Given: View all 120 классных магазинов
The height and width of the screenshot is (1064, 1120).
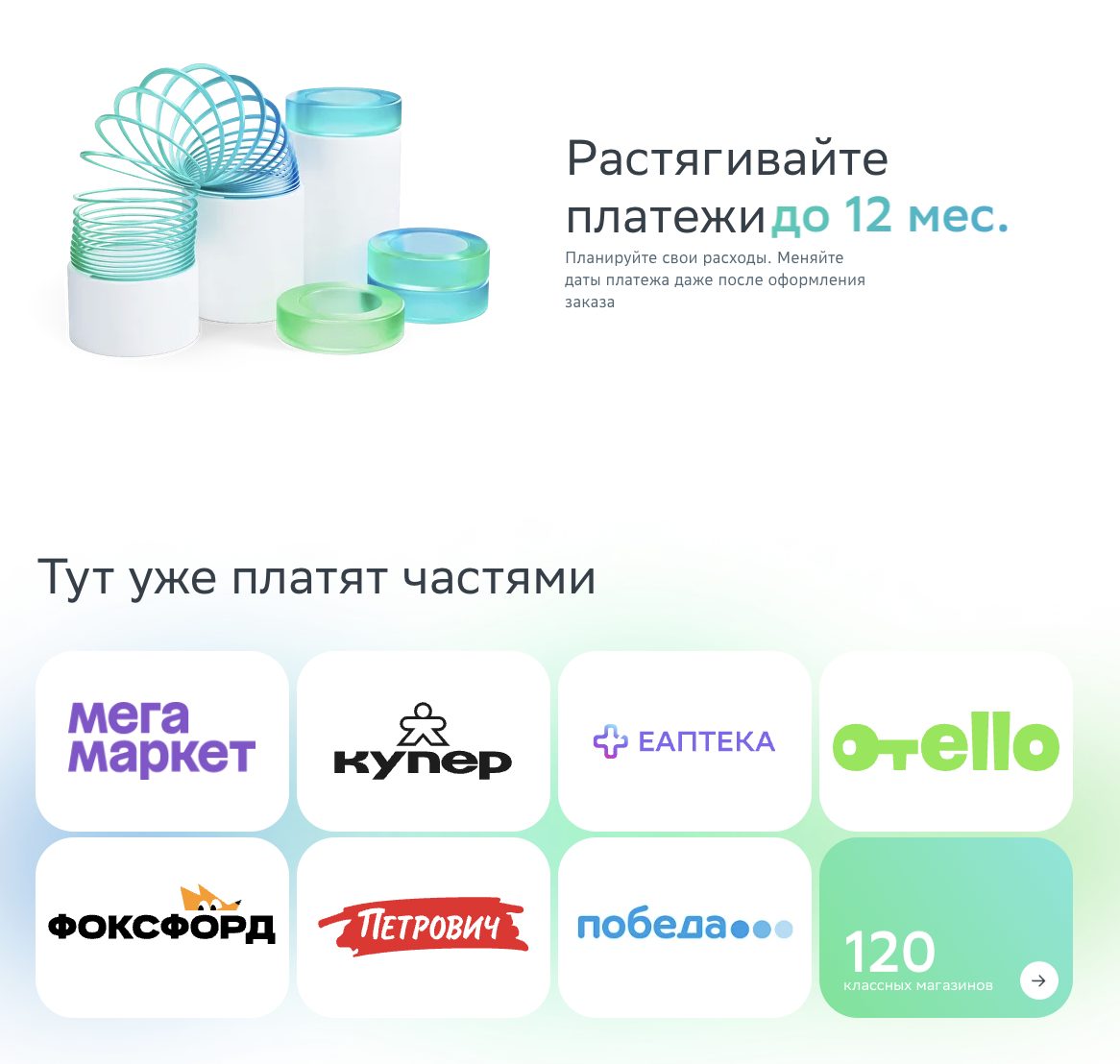Looking at the screenshot, I should [x=1038, y=980].
